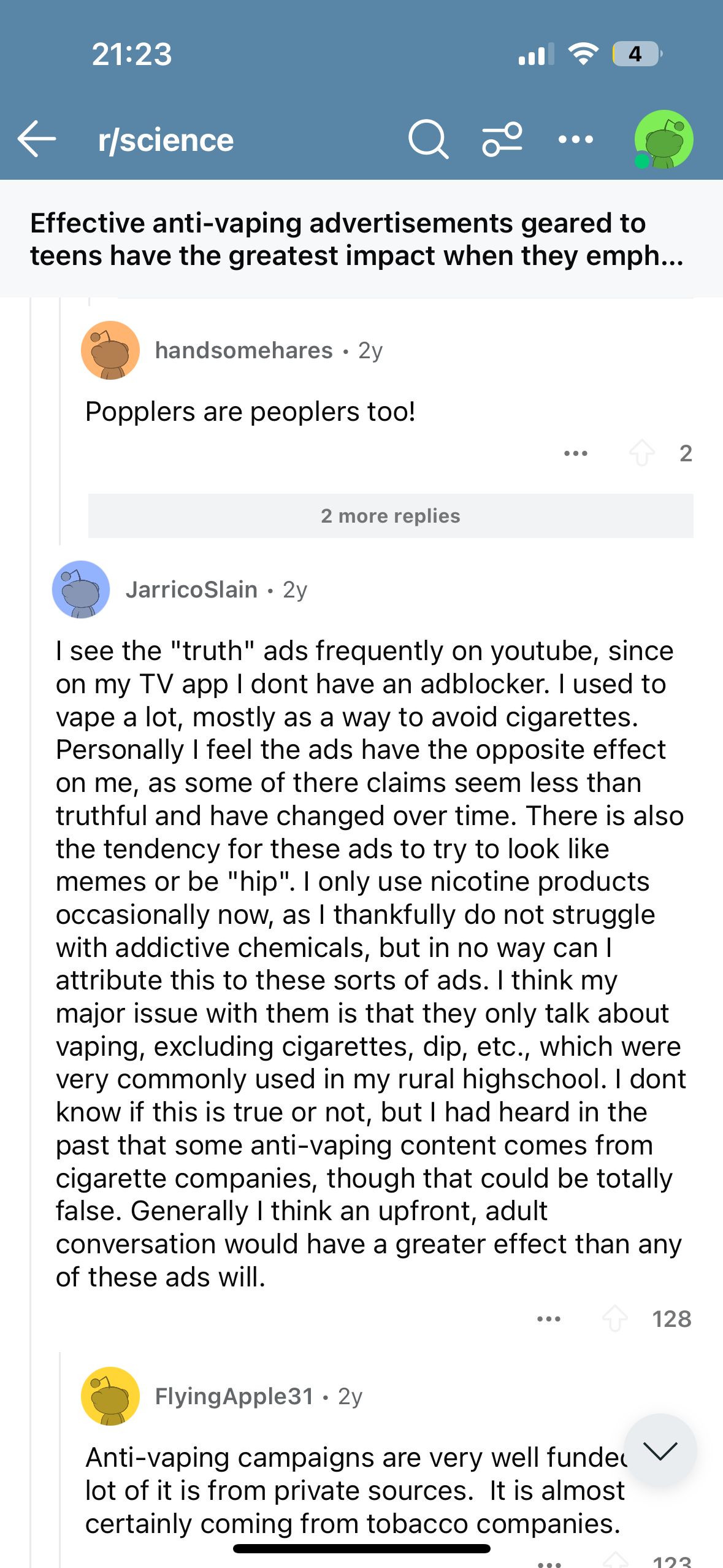
Task: Go back using the arrow
Action: click(37, 139)
